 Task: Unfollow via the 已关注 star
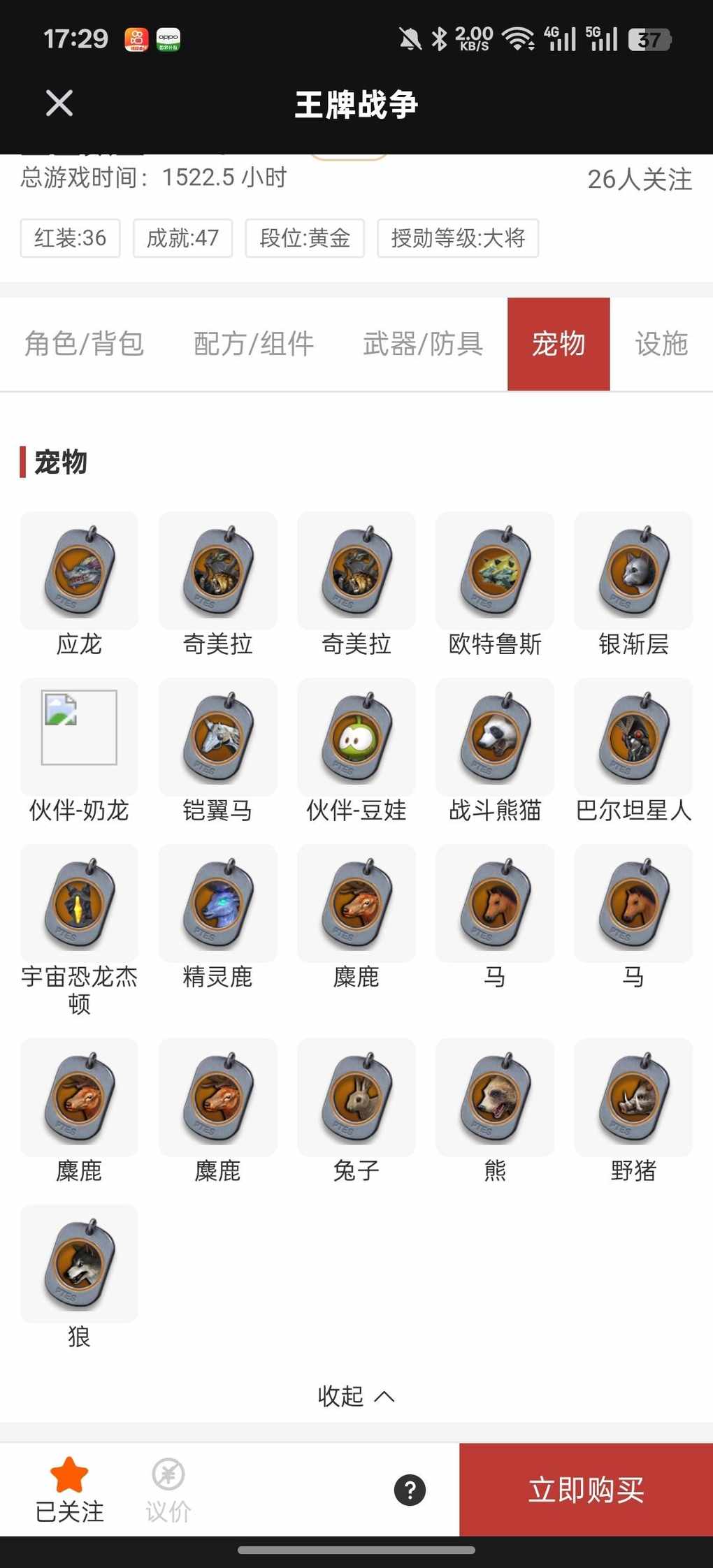(69, 1489)
